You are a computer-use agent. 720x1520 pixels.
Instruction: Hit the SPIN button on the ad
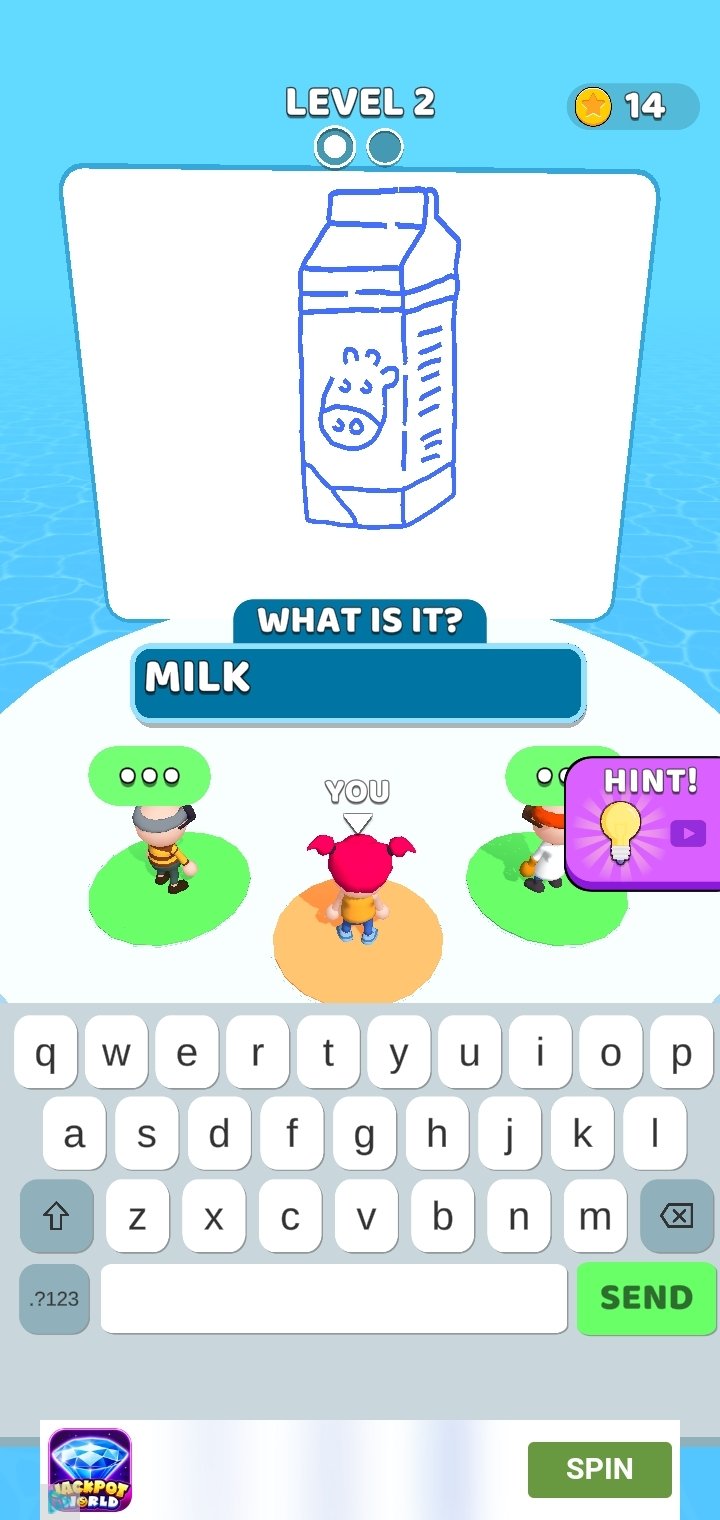[x=599, y=1469]
